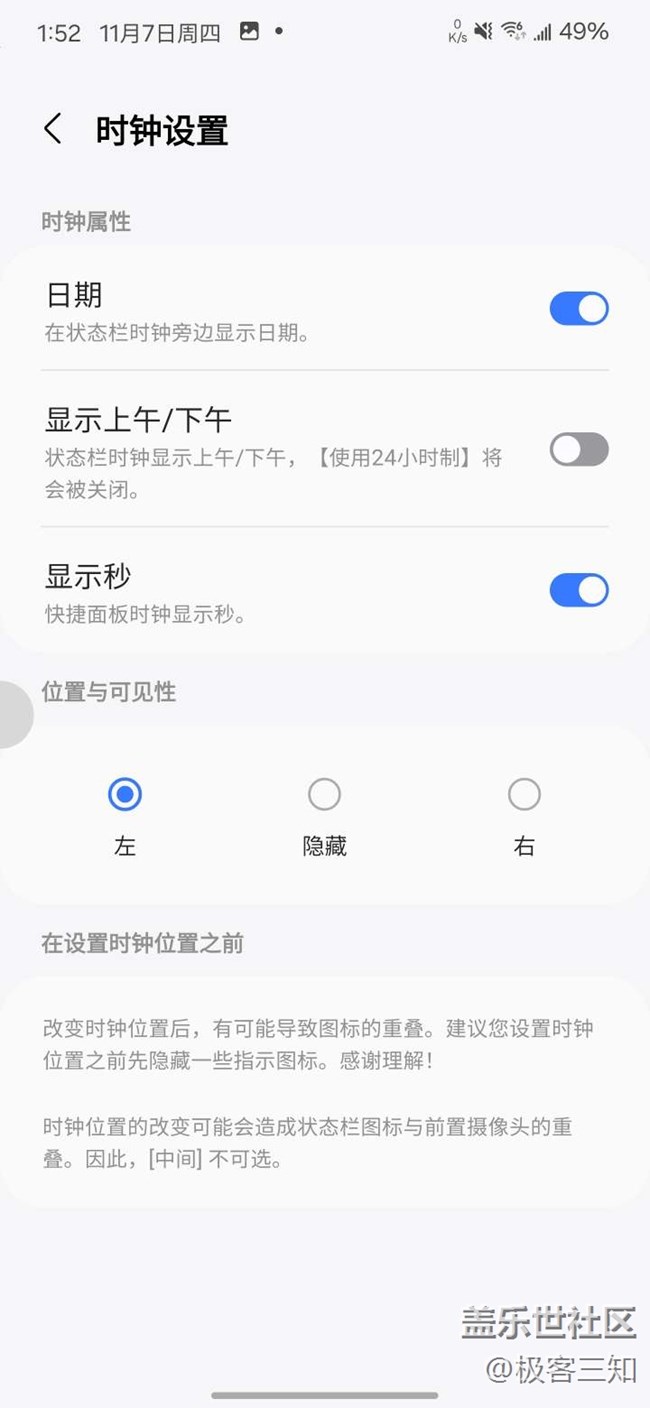
Task: Choose 隐藏 to hide the clock
Action: [x=324, y=795]
